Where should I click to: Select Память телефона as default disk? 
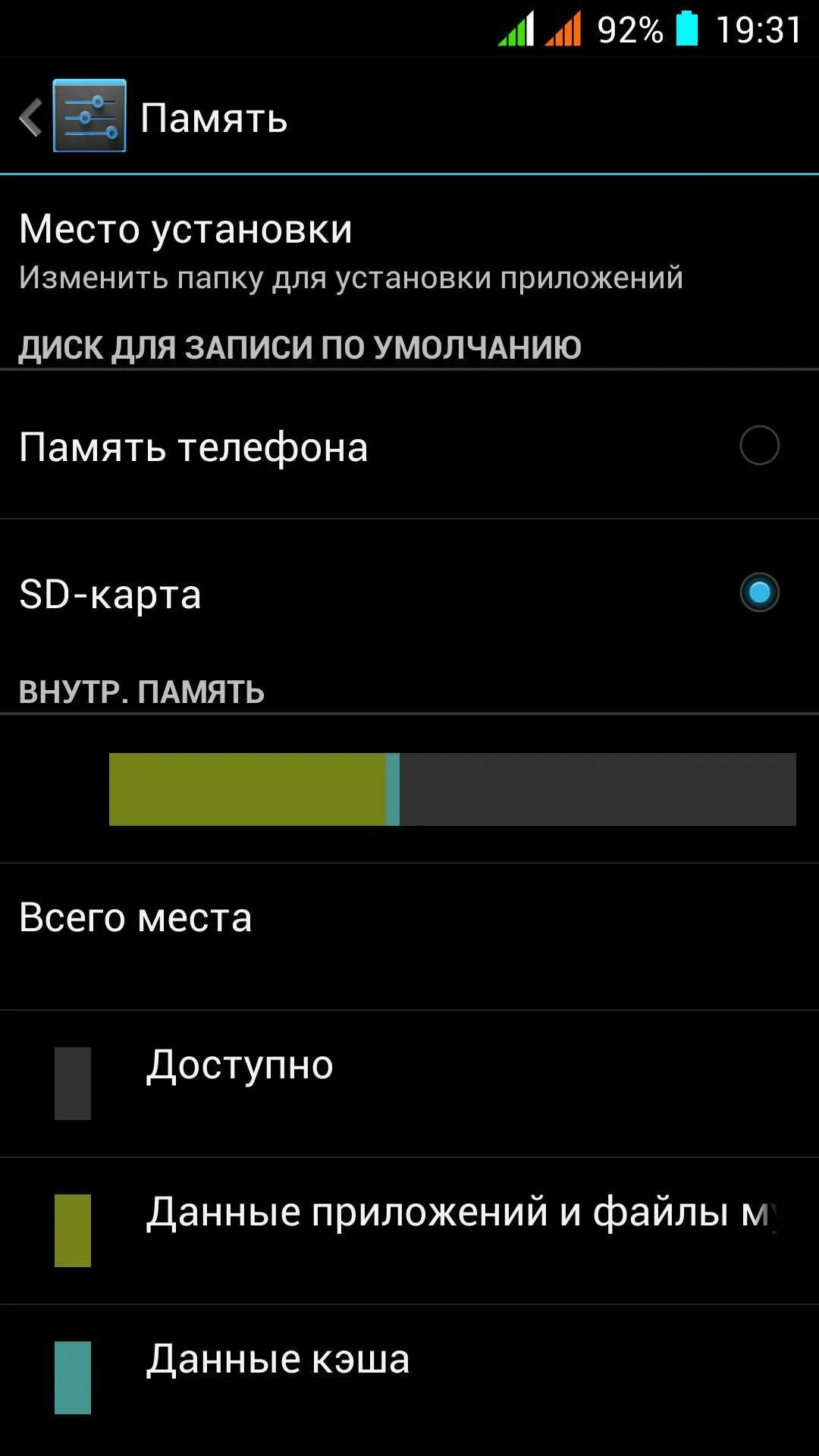point(409,446)
